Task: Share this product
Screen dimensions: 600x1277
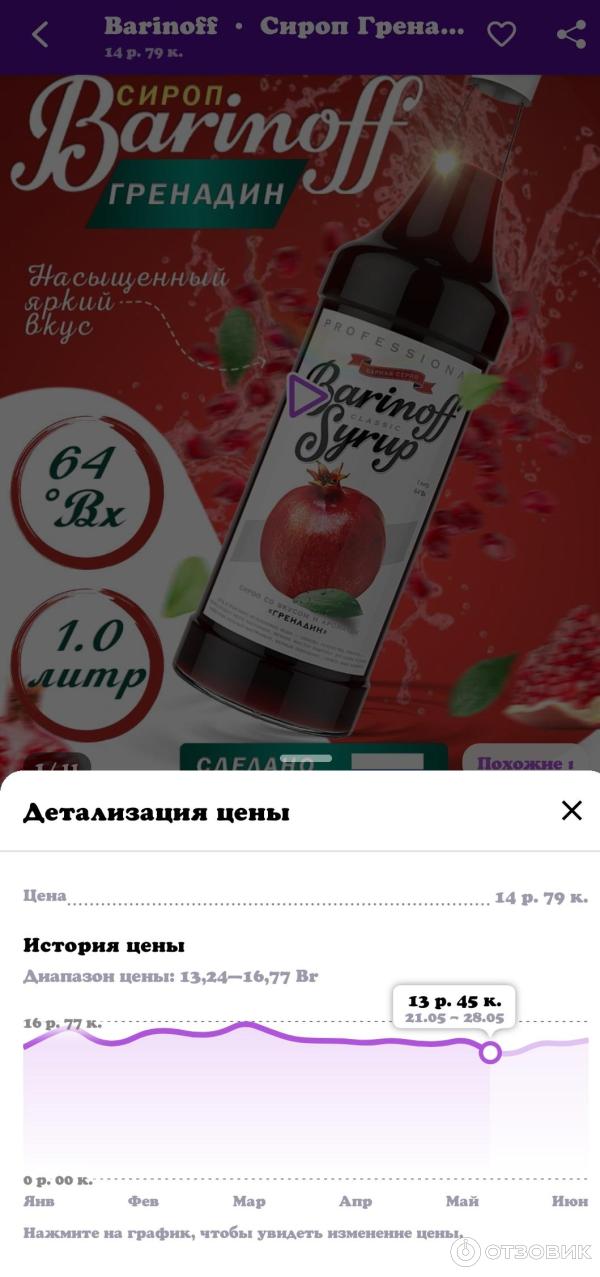Action: point(571,35)
